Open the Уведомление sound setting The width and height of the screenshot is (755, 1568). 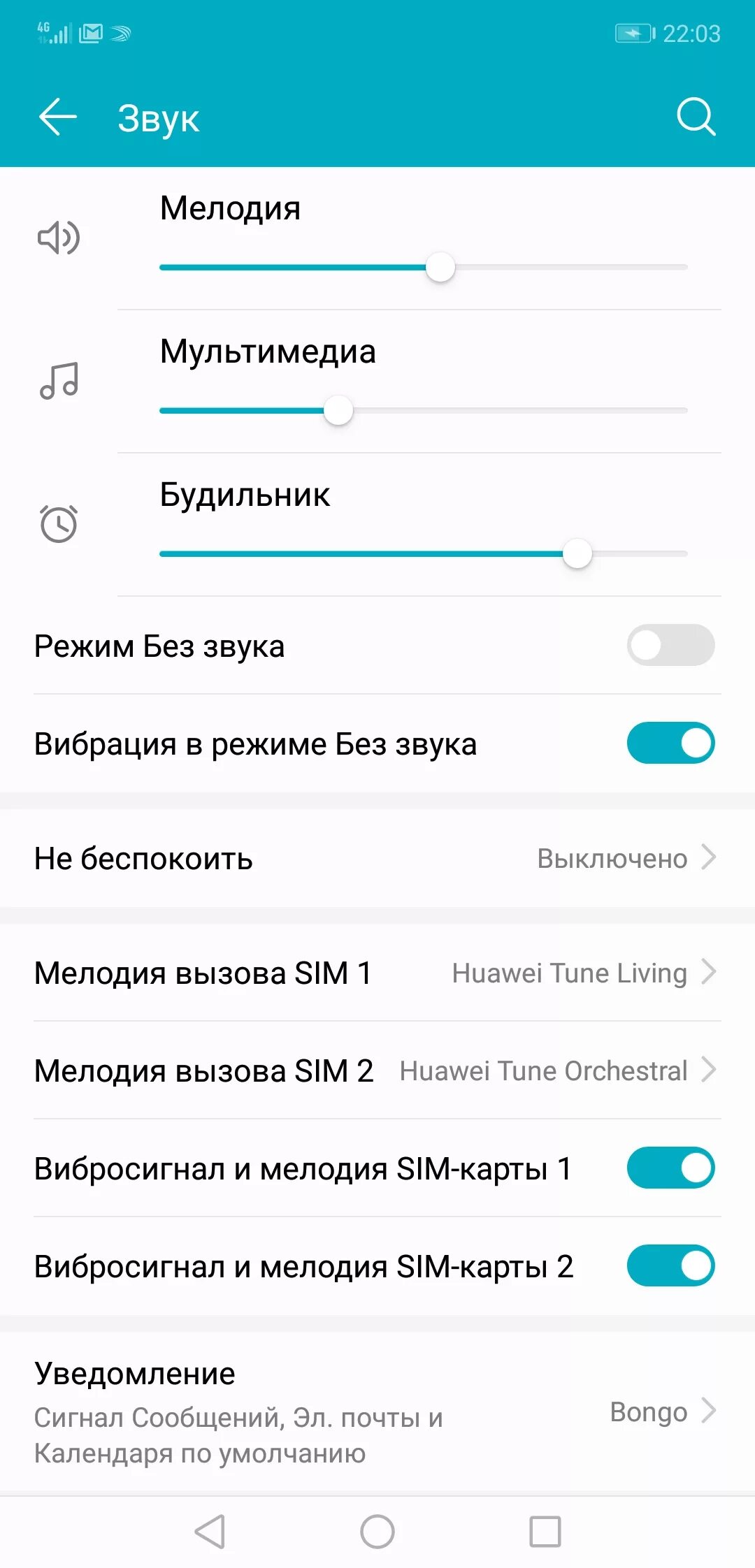[x=377, y=1411]
